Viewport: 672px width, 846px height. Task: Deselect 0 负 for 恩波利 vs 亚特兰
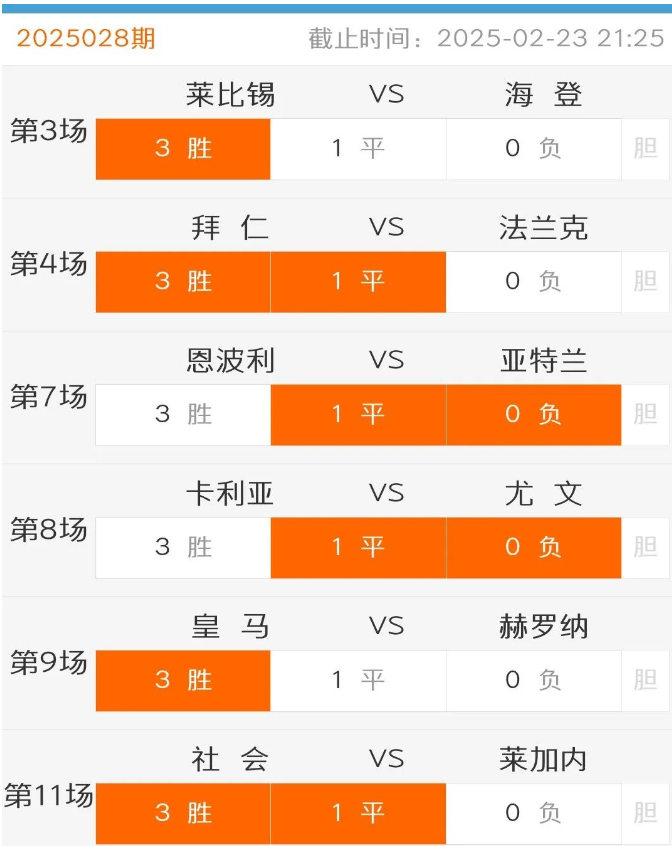pos(533,414)
